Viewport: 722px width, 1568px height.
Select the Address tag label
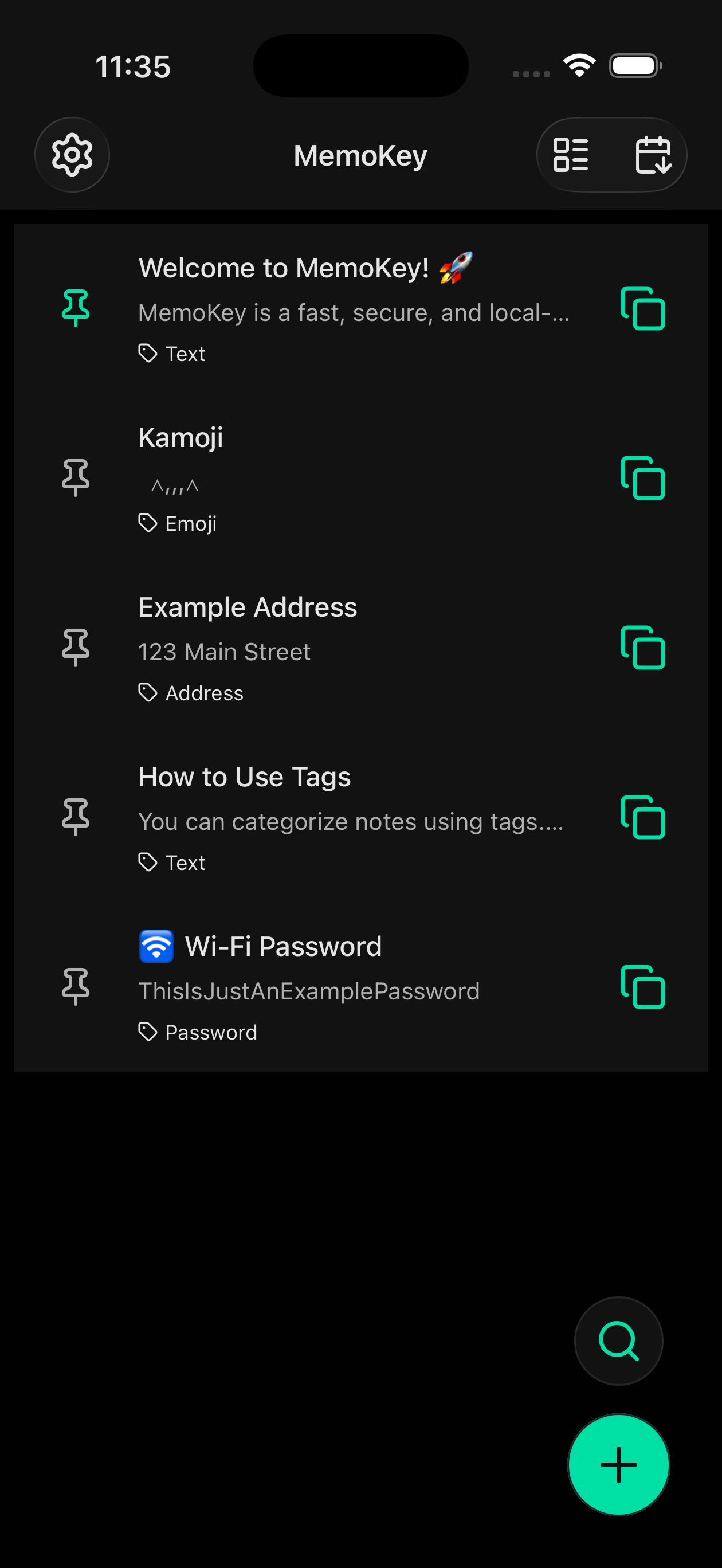[x=191, y=693]
